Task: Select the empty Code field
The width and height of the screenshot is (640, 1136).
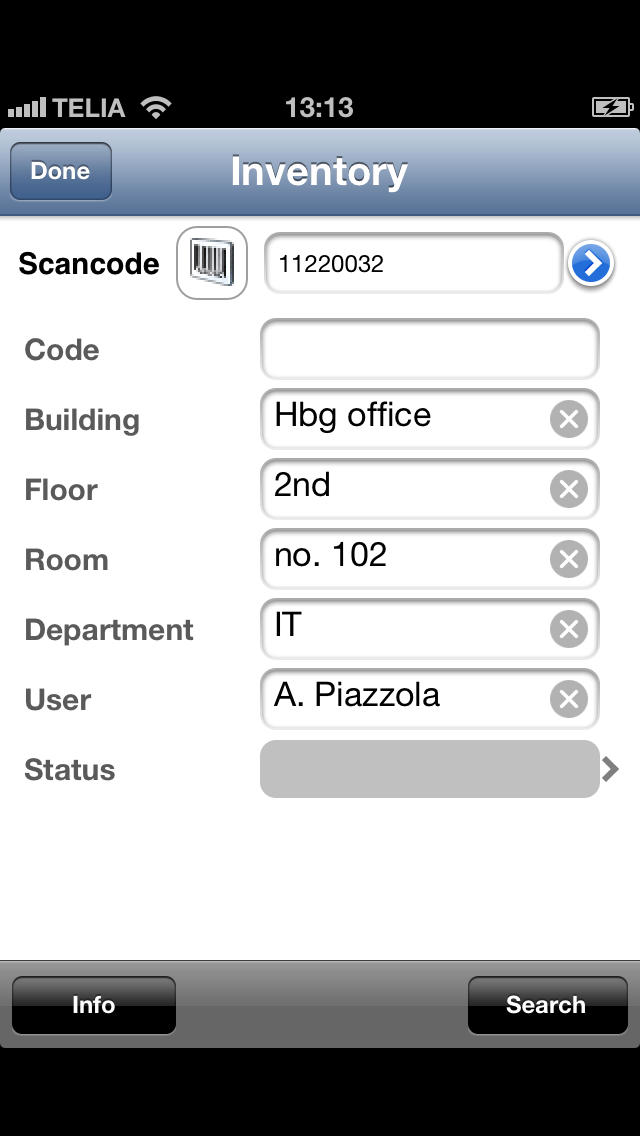Action: pyautogui.click(x=430, y=349)
